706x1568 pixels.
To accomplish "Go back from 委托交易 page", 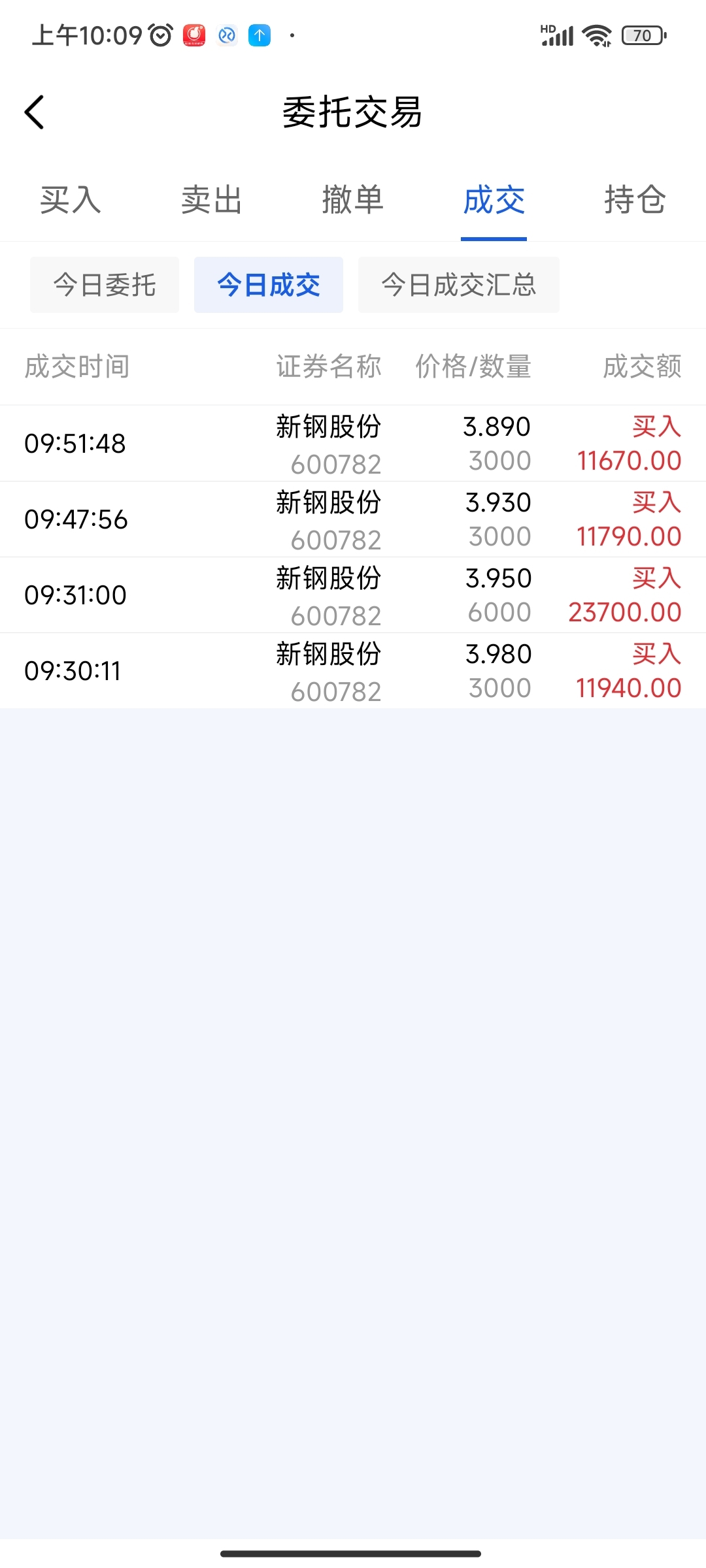I will [x=35, y=112].
